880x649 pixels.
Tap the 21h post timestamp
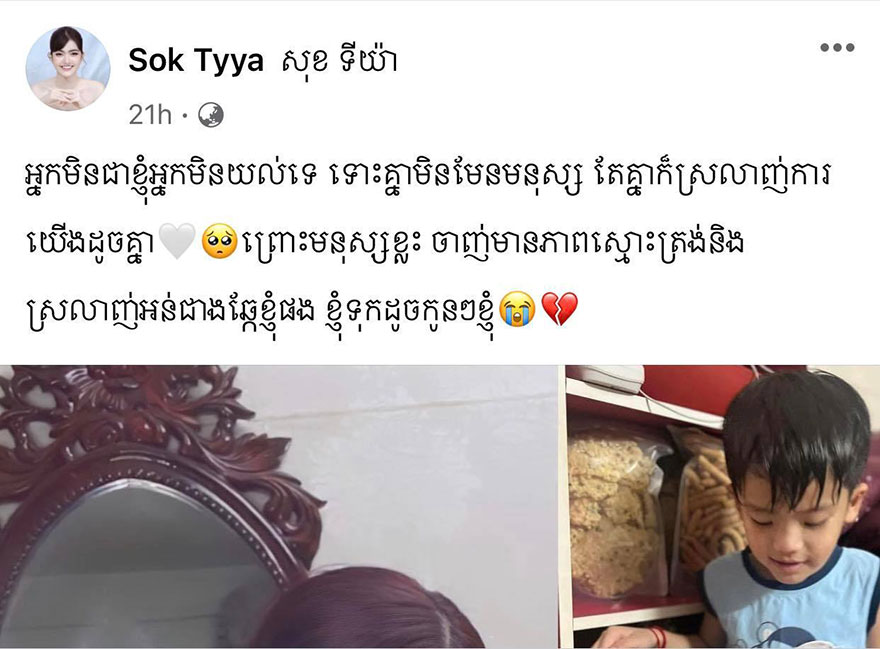pos(150,115)
